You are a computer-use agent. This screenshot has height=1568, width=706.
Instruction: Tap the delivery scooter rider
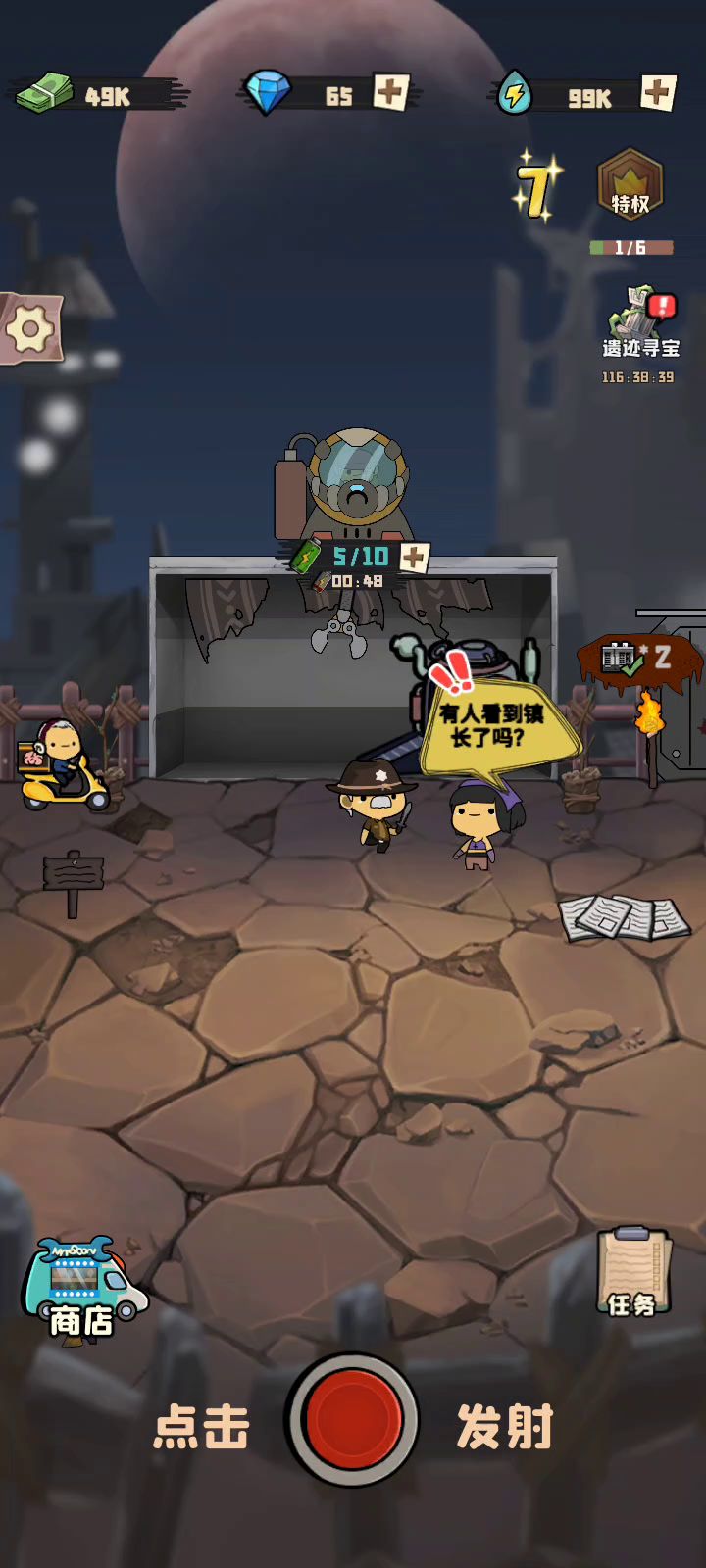pyautogui.click(x=63, y=766)
